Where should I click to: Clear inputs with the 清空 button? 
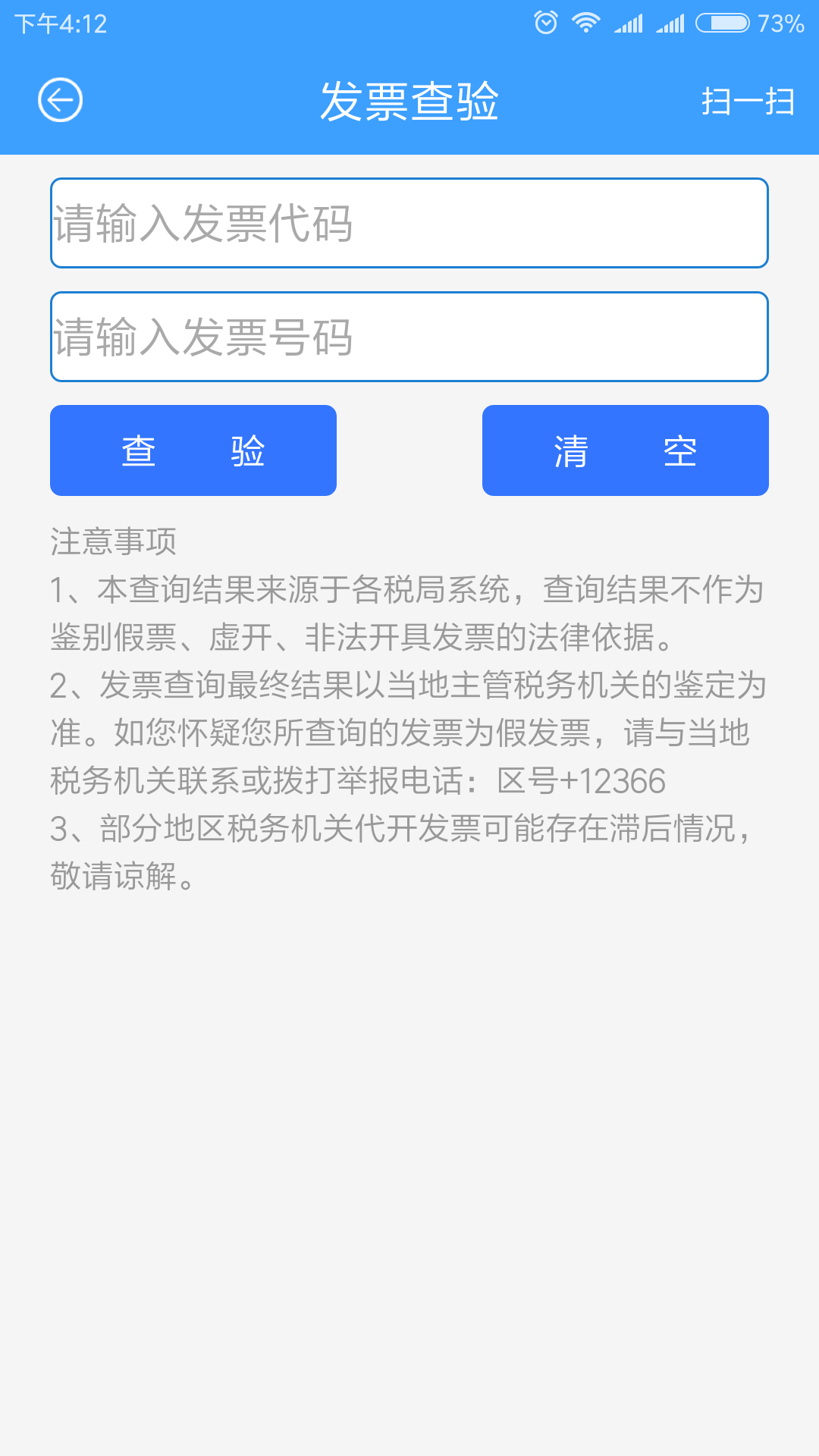(626, 450)
